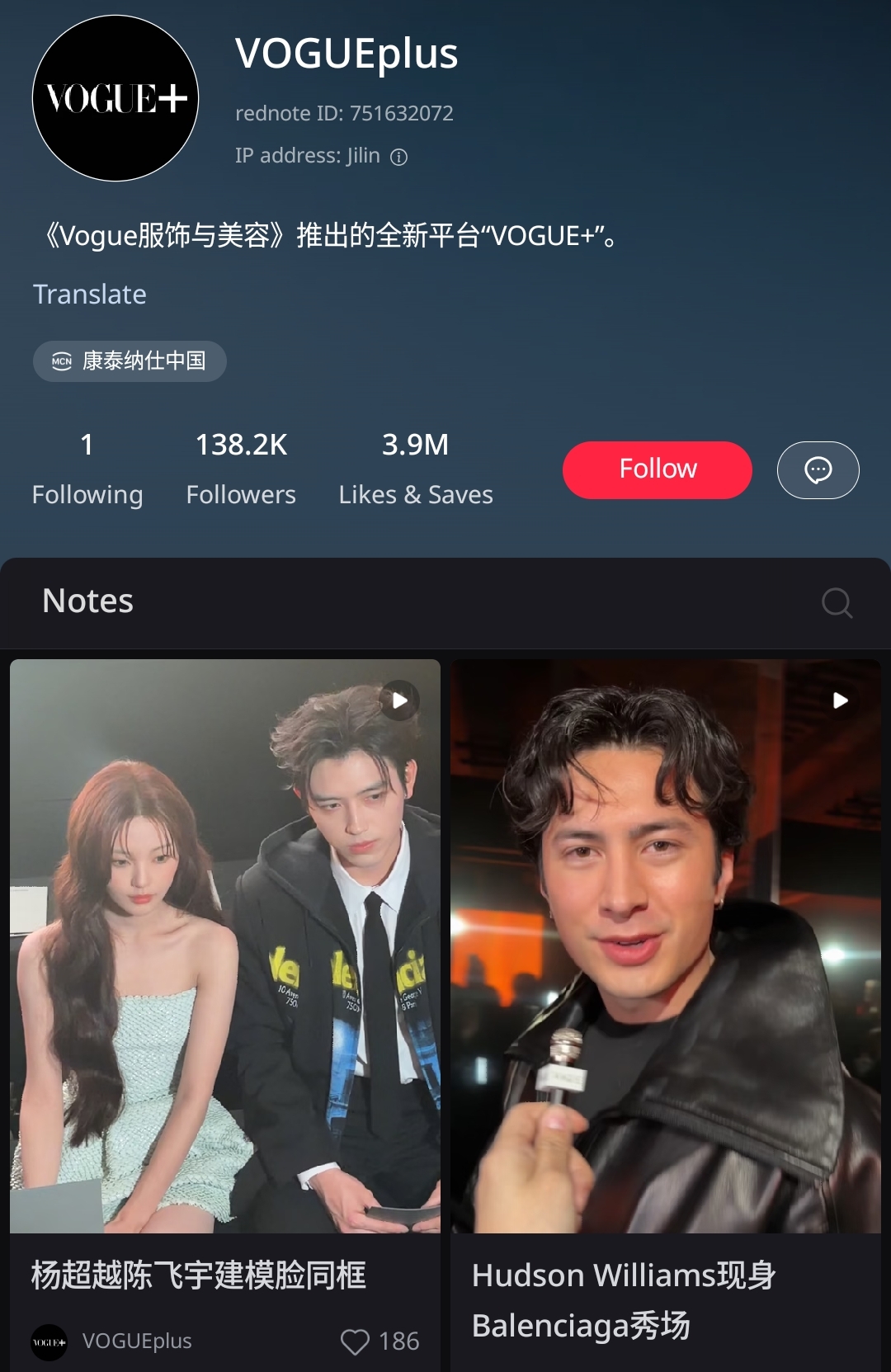Open the 杨超越陈飞宇建模脸同框 video note
891x1372 pixels.
click(224, 945)
